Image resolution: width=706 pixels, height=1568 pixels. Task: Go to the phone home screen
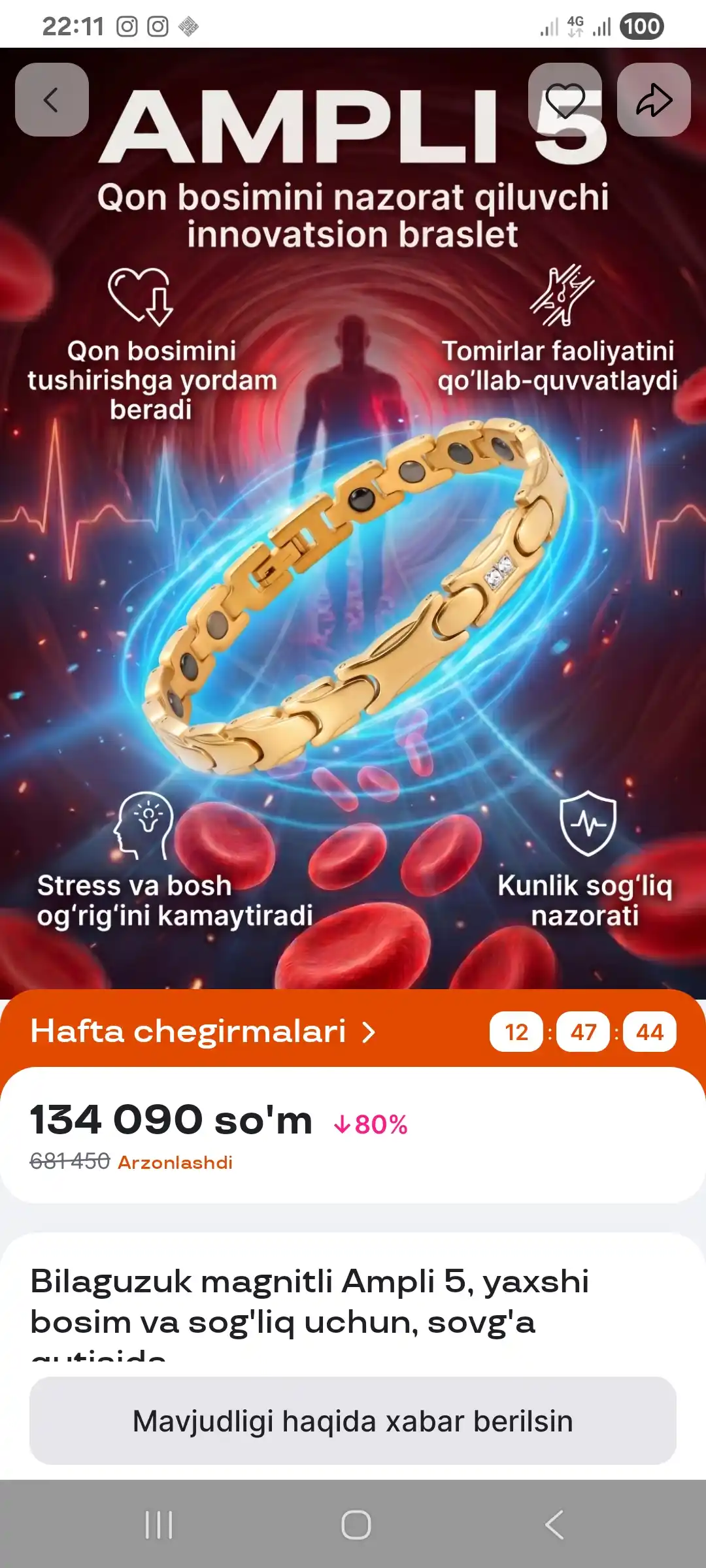click(356, 1525)
